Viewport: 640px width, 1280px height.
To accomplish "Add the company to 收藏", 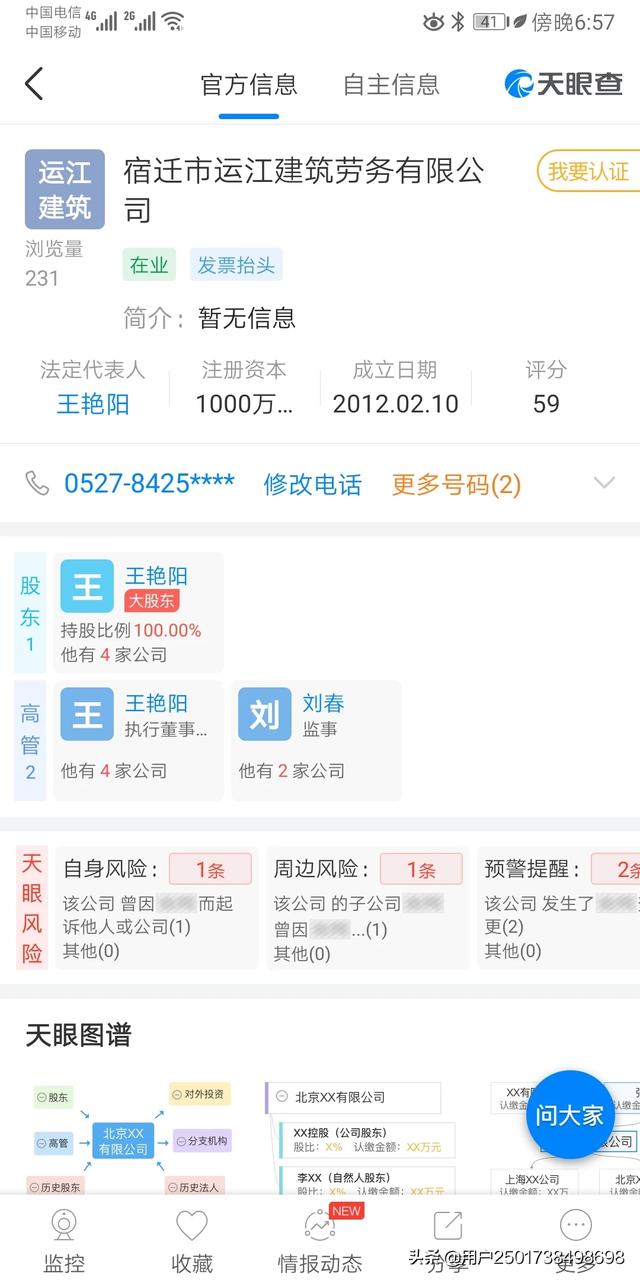I will pyautogui.click(x=191, y=1240).
